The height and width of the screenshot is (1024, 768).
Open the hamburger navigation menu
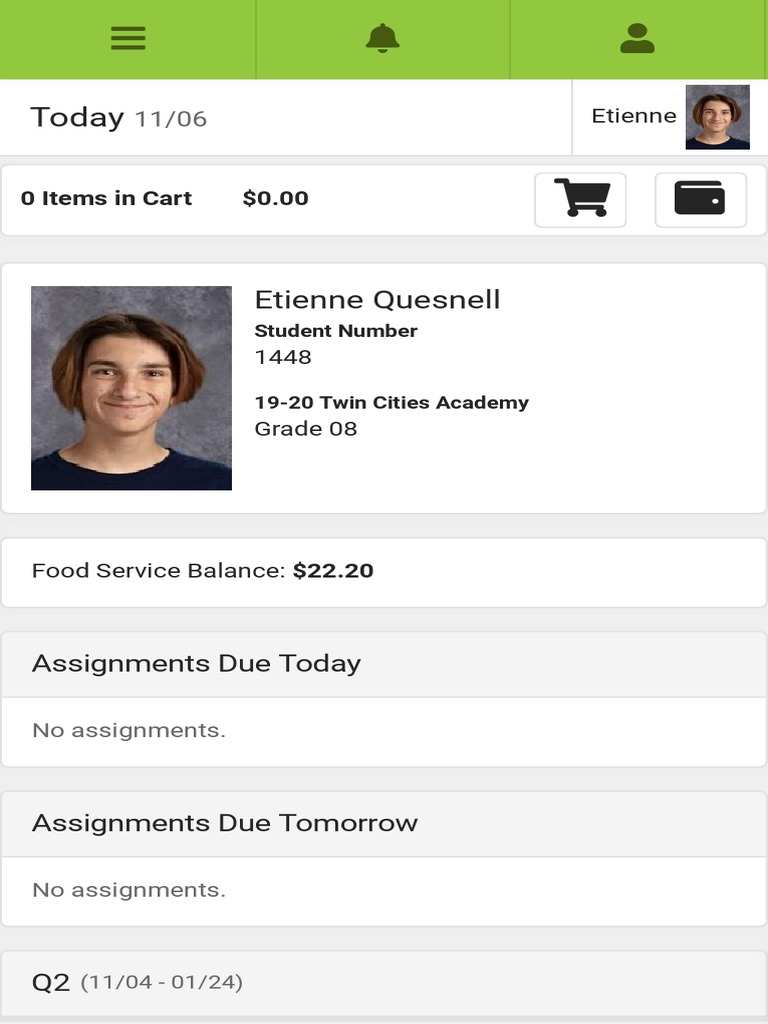click(128, 39)
